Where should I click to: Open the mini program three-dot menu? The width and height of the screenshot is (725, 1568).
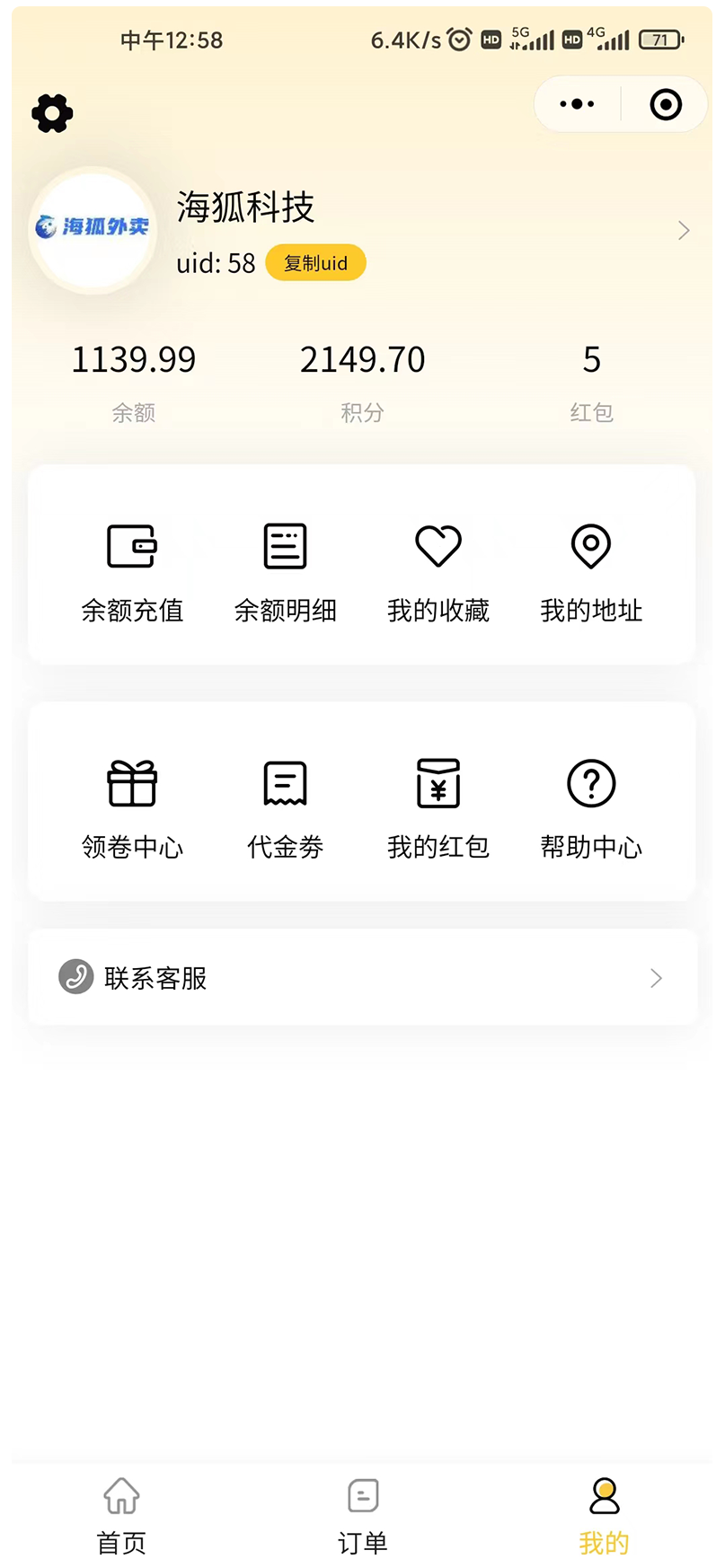coord(577,104)
